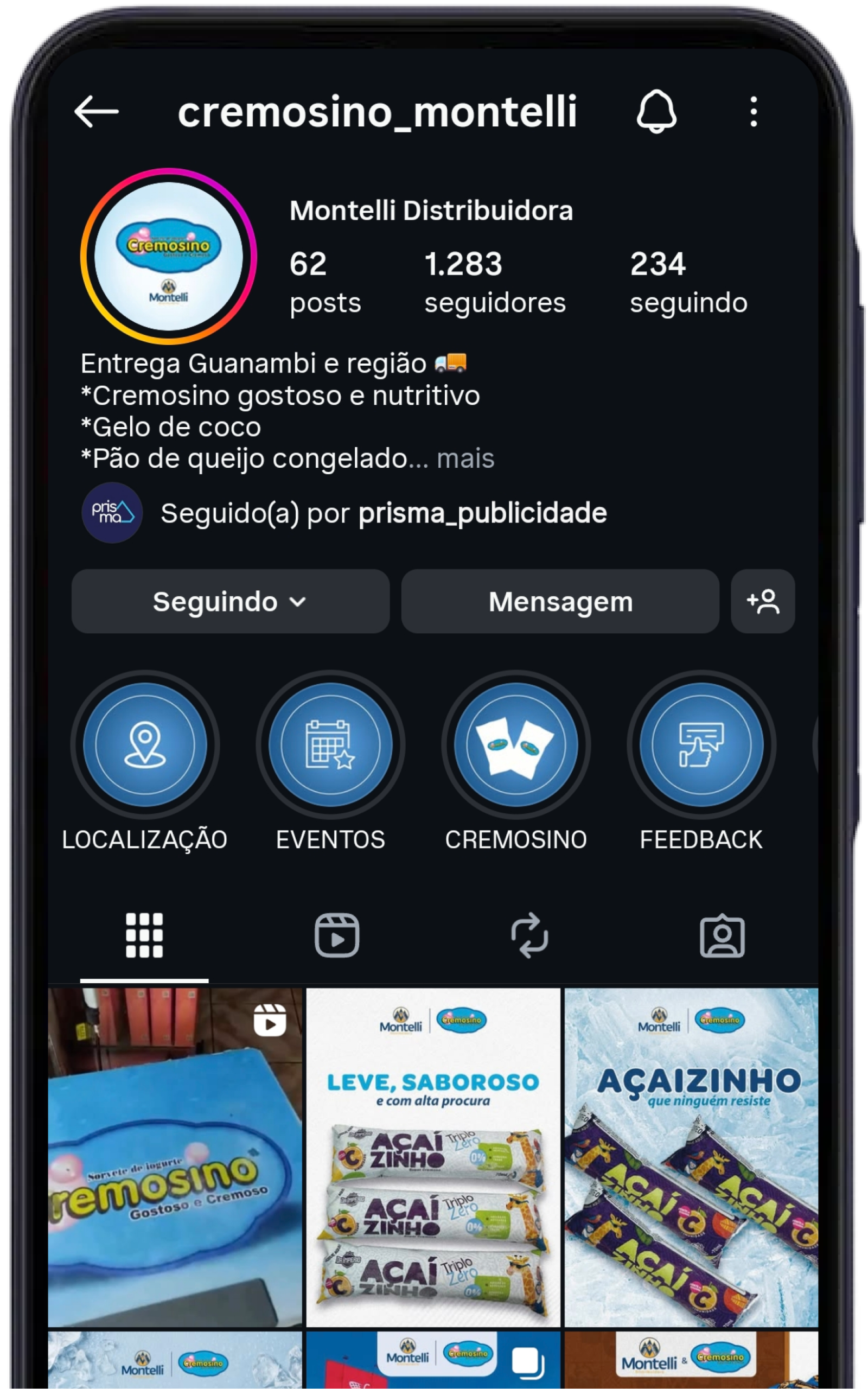Open the Seguindo dropdown button
The height and width of the screenshot is (1389, 868).
(x=230, y=602)
